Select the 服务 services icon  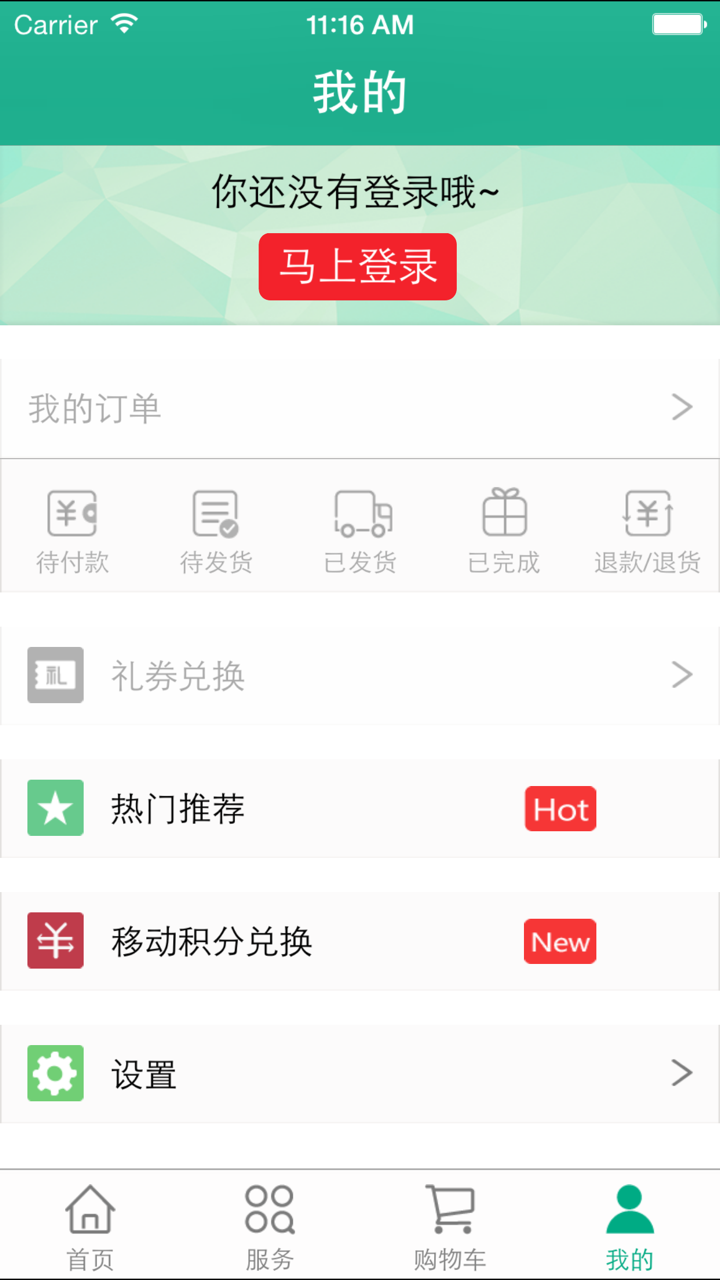[x=269, y=1206]
